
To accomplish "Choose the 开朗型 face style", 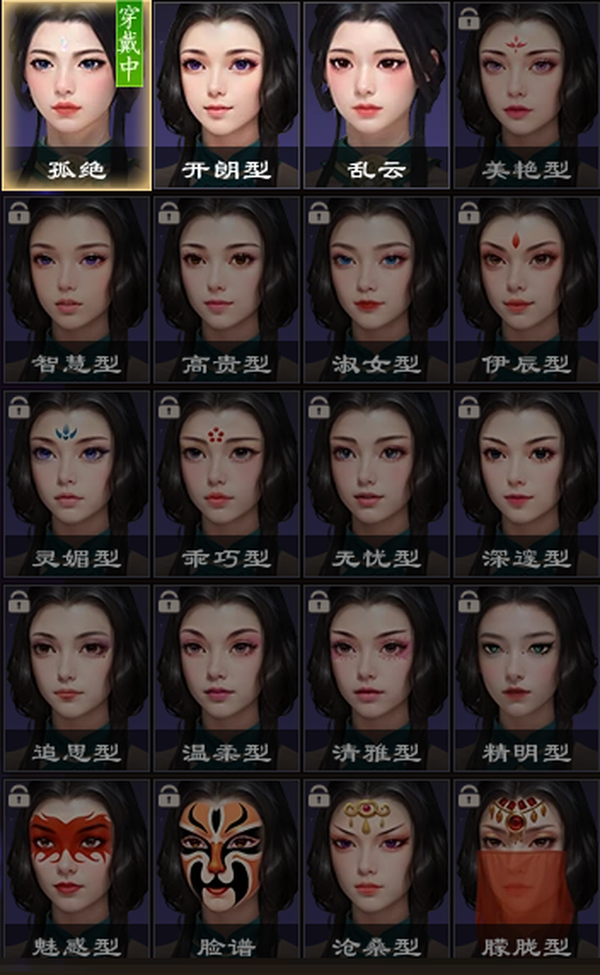I will coord(226,96).
